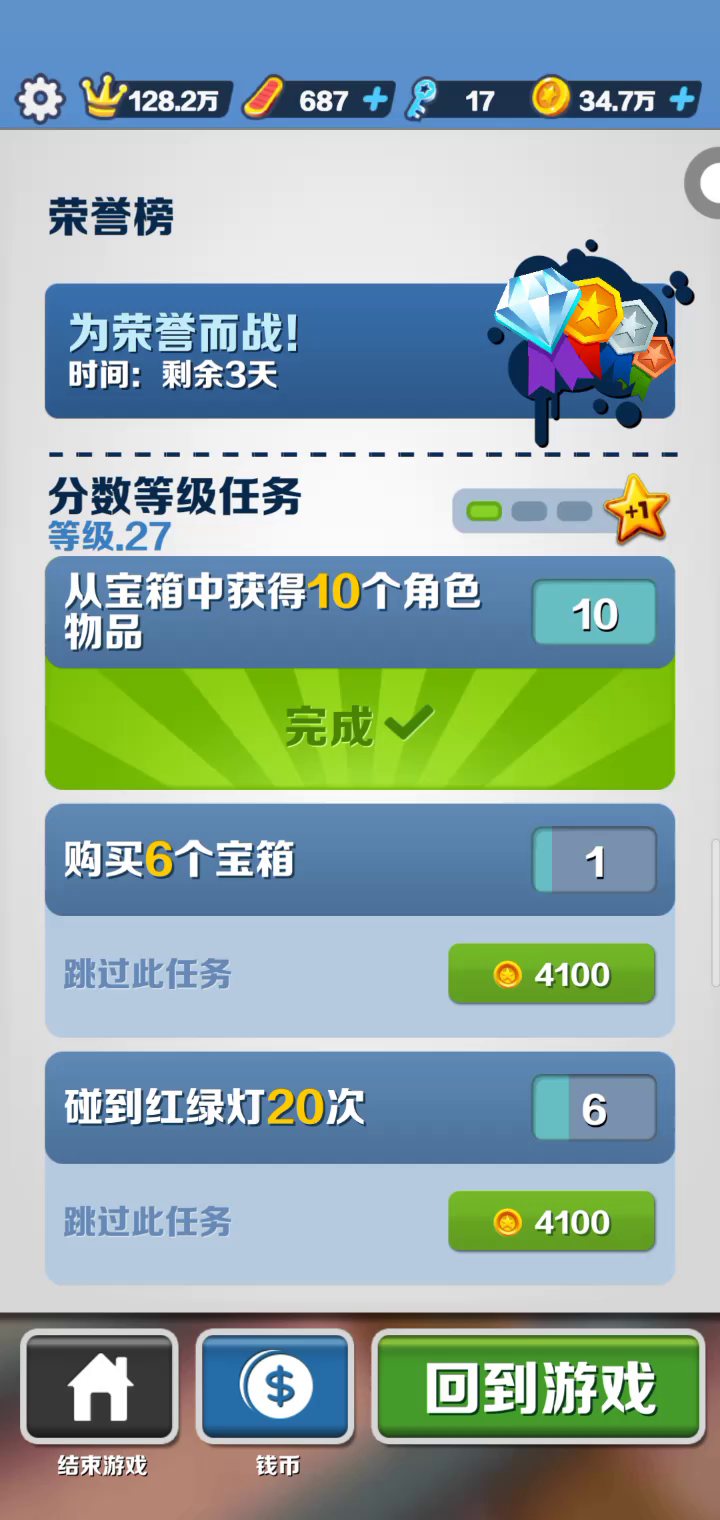Skip 碰到红绿灯20次 mission for 4100 coins
Image resolution: width=720 pixels, height=1520 pixels.
(x=551, y=1221)
